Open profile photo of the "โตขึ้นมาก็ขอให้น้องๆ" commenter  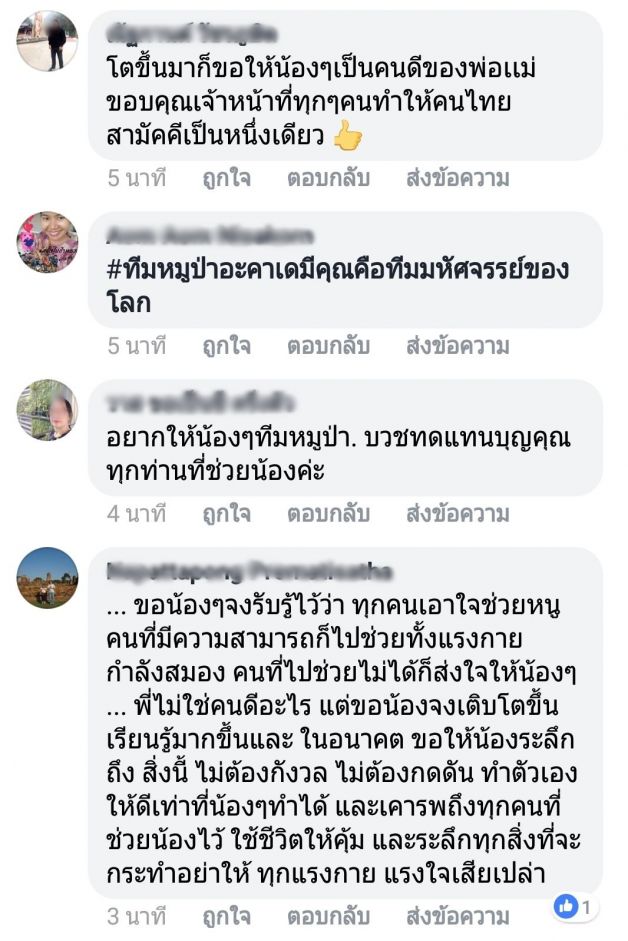click(47, 41)
